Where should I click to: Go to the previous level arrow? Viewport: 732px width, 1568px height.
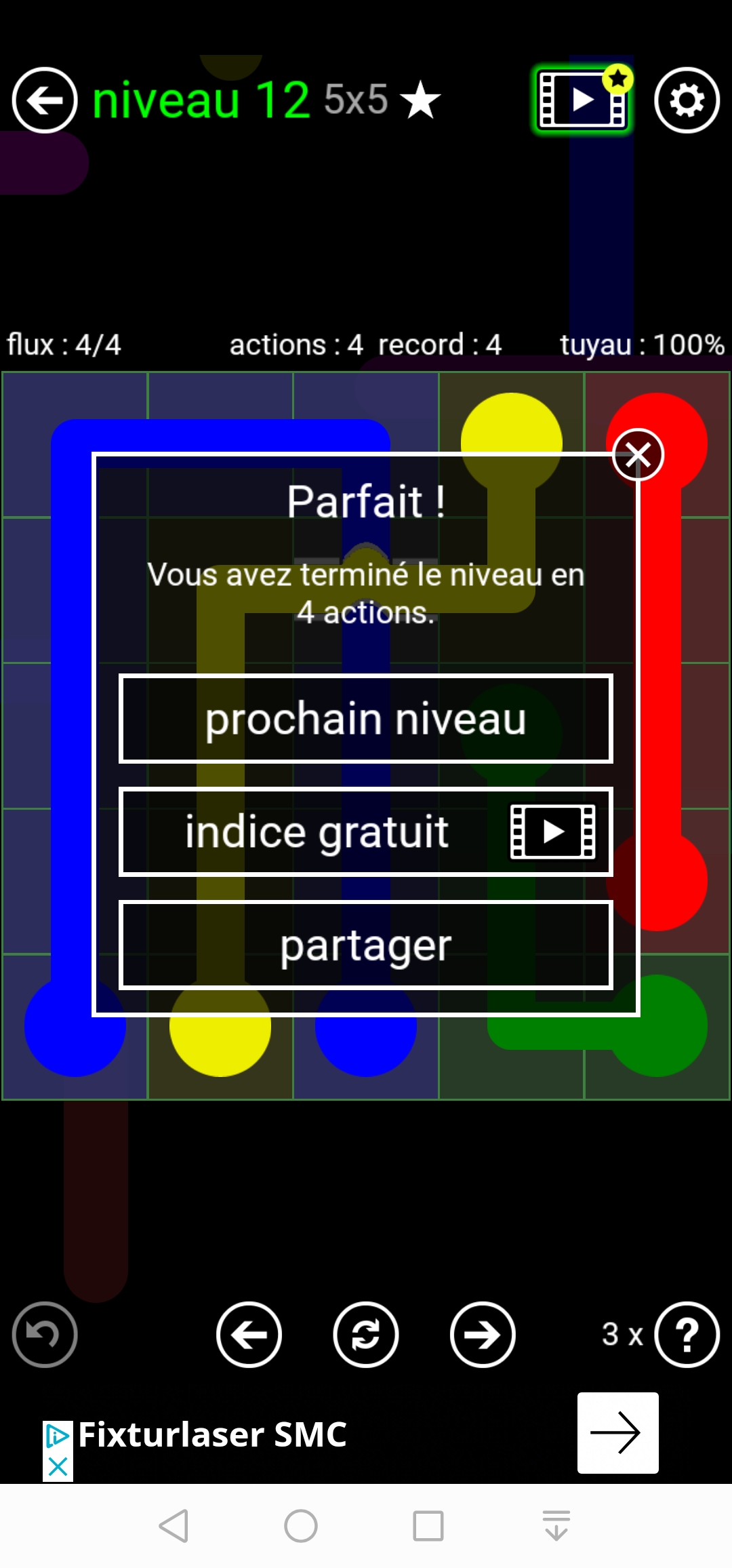click(x=249, y=1335)
